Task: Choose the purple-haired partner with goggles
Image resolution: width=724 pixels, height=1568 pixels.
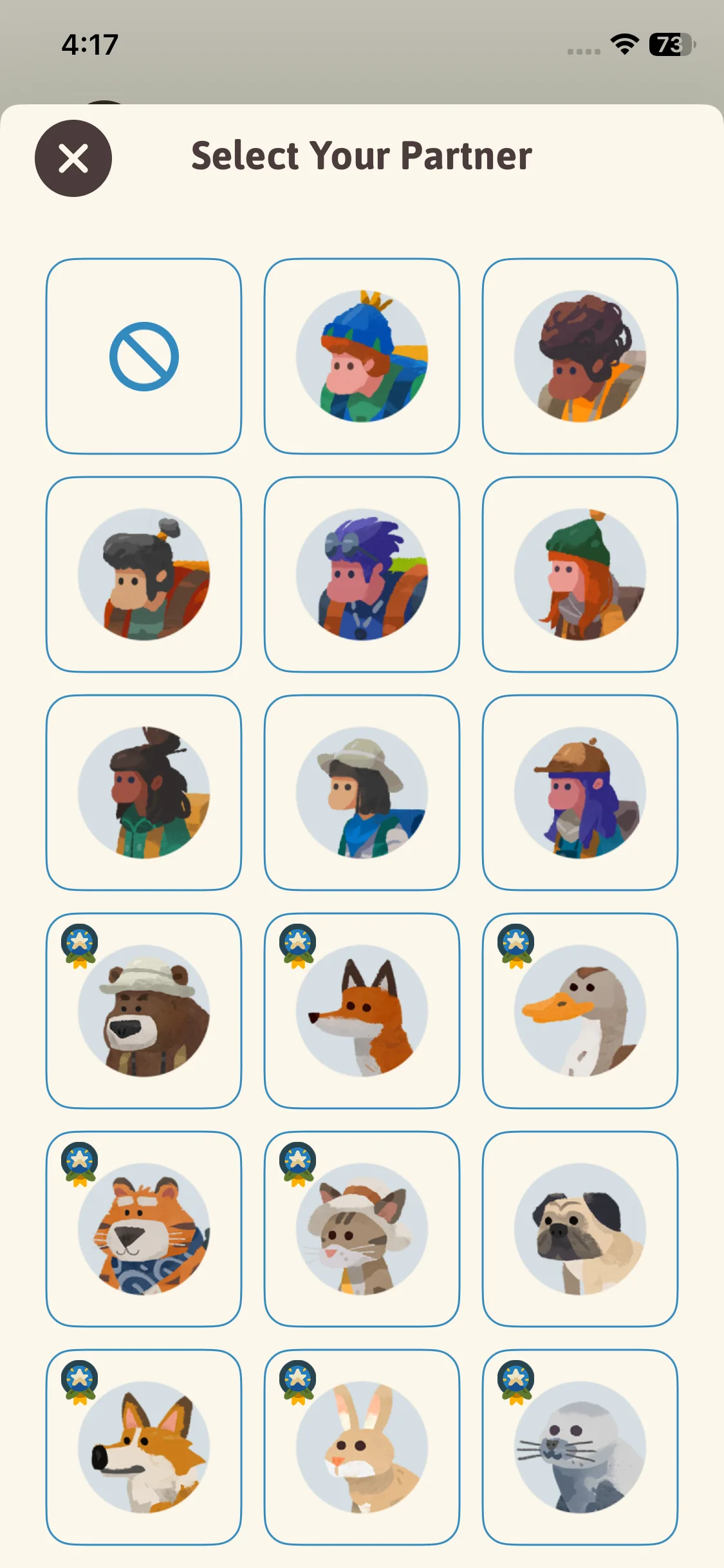Action: [x=362, y=575]
